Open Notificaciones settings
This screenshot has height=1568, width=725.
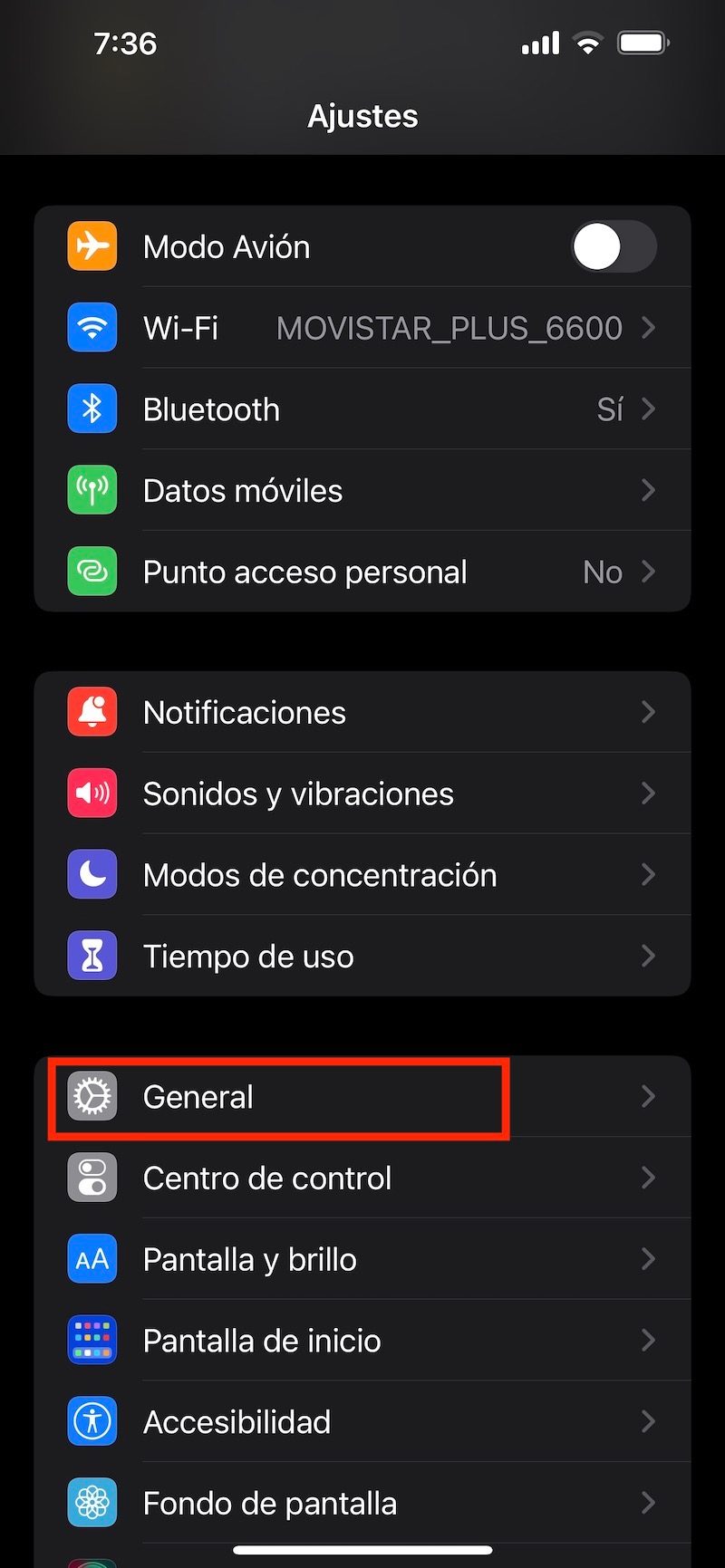click(x=362, y=713)
